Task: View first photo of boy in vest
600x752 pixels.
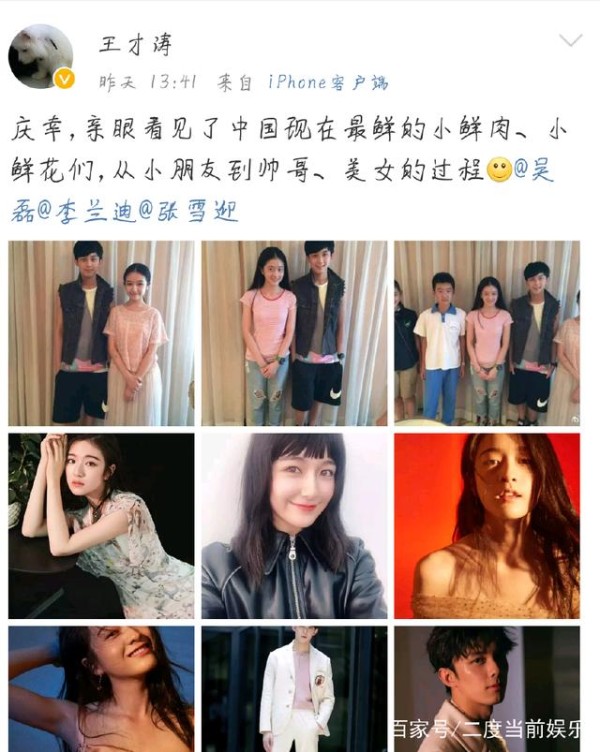Action: click(x=102, y=333)
